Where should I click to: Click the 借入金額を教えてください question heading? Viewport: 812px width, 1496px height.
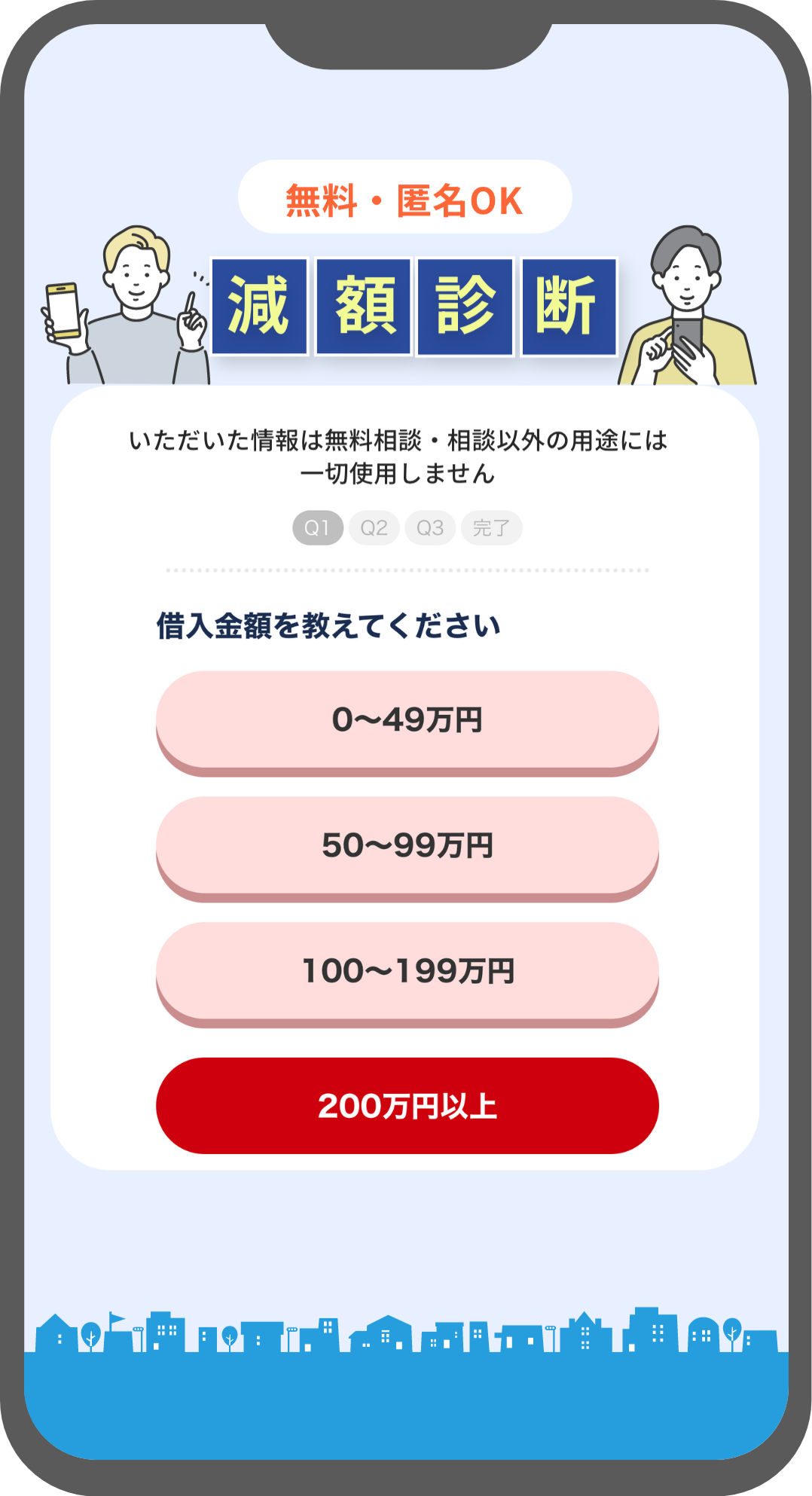328,624
